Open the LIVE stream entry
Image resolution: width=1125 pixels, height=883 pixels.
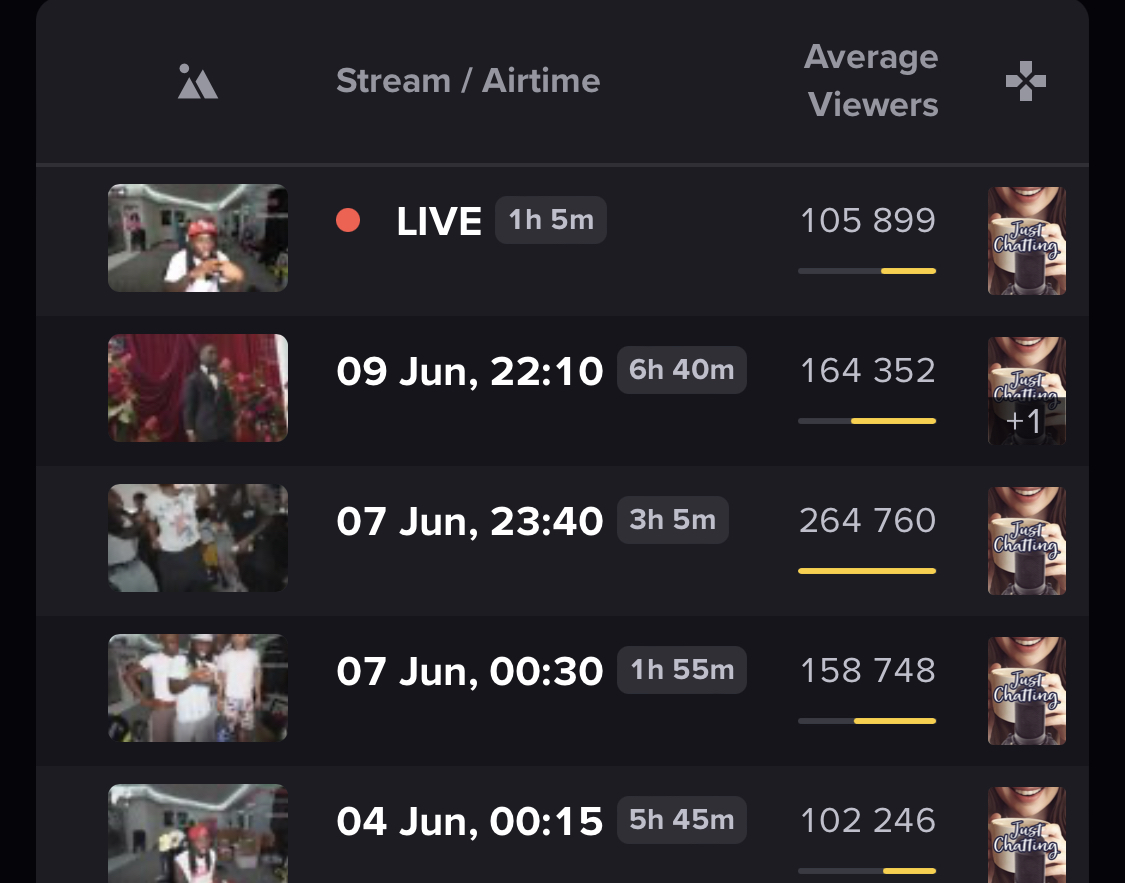click(x=438, y=221)
